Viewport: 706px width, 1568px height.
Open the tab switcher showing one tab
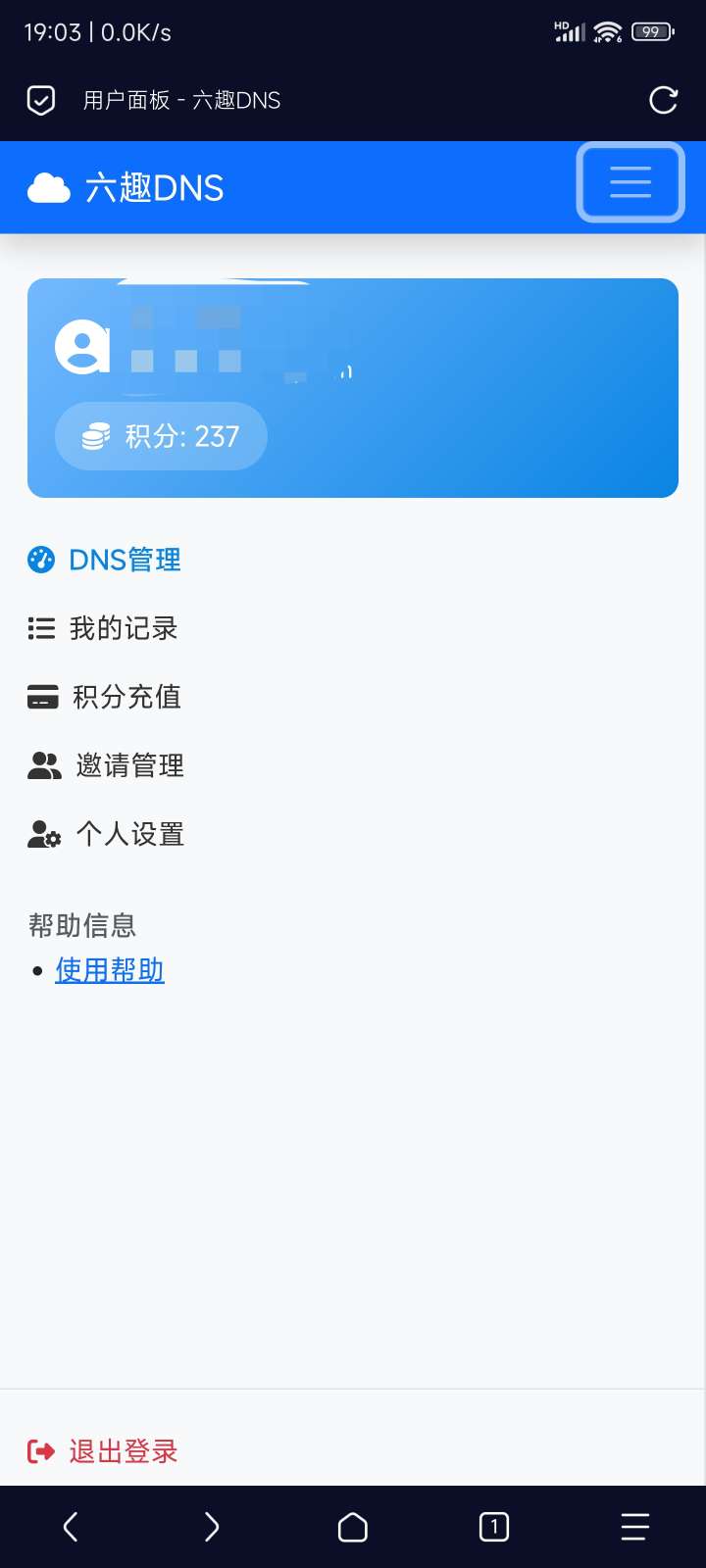493,1526
